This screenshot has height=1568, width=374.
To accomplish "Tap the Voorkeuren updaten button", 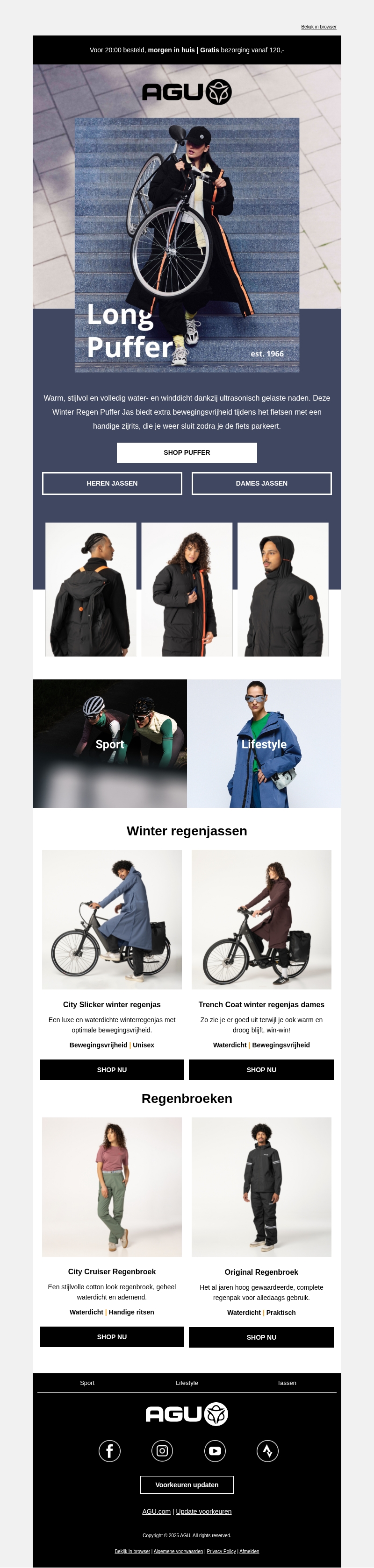I will pos(187,1484).
